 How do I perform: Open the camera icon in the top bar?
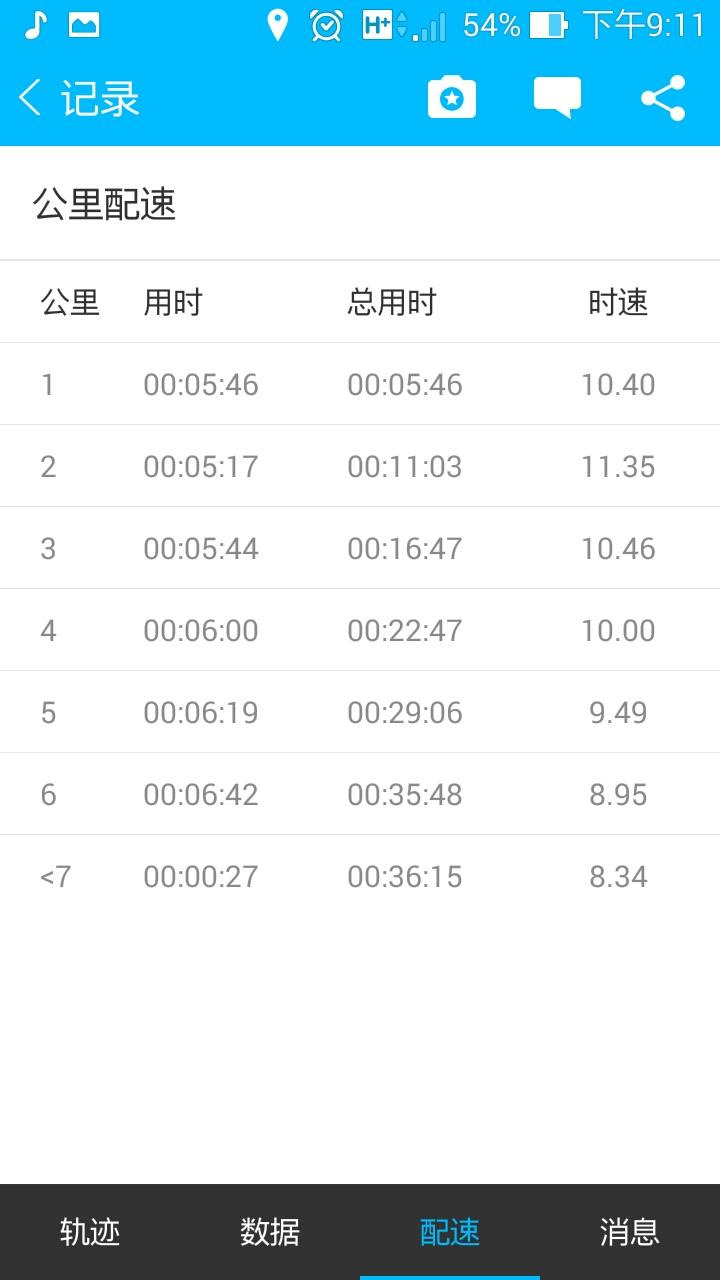[x=452, y=98]
